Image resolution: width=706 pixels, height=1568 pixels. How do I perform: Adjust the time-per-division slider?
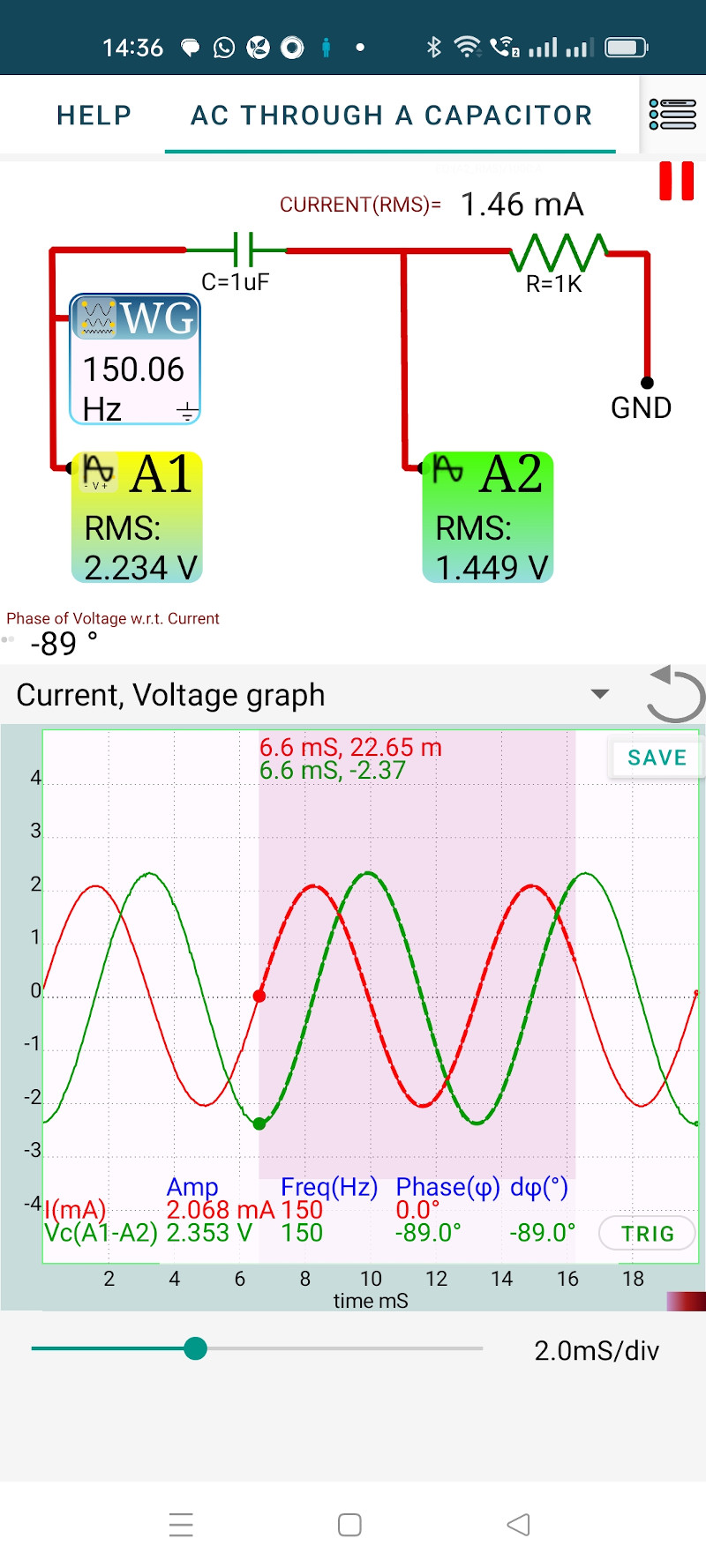point(196,1348)
